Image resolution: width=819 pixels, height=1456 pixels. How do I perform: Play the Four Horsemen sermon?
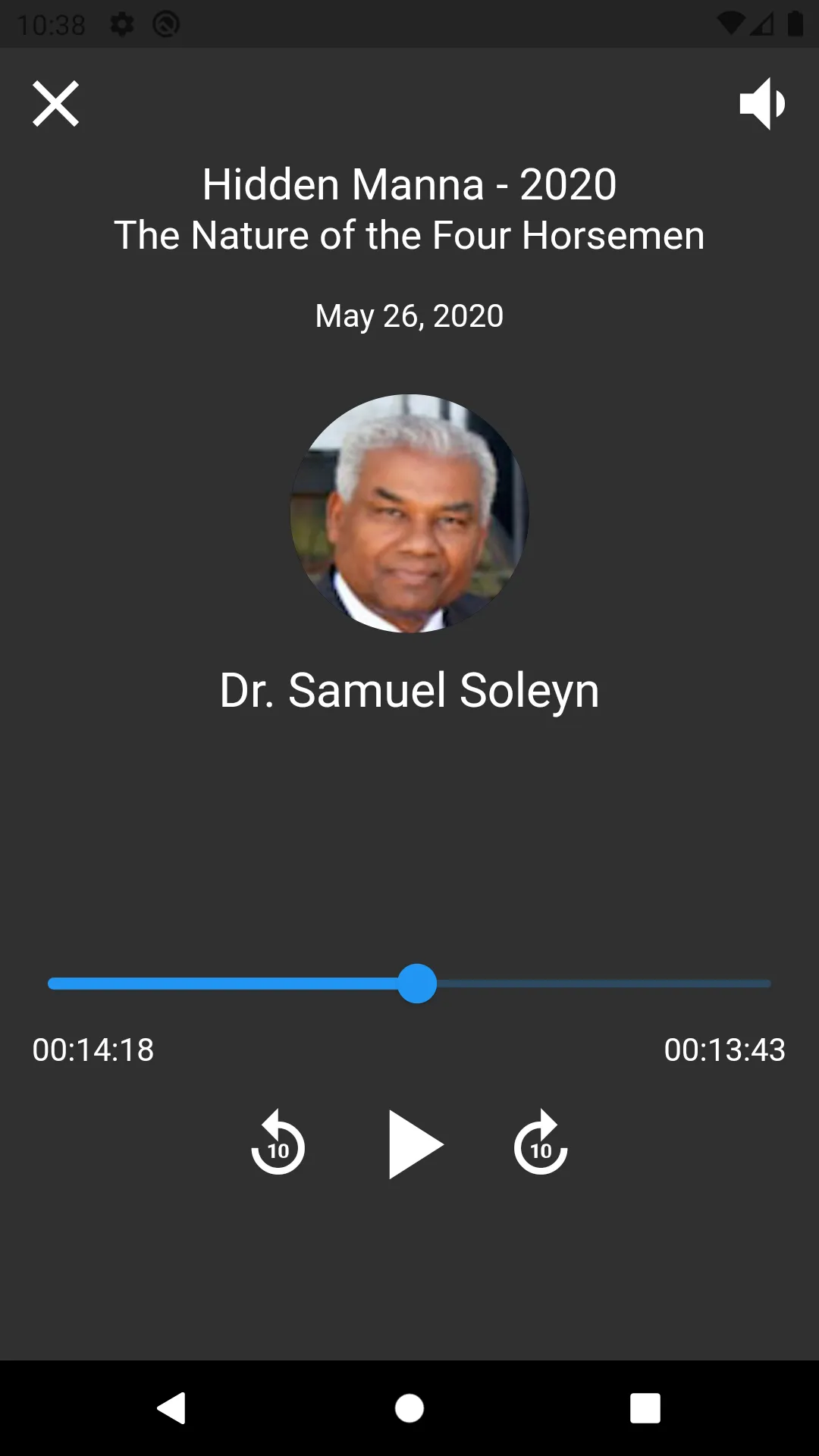tap(415, 1144)
